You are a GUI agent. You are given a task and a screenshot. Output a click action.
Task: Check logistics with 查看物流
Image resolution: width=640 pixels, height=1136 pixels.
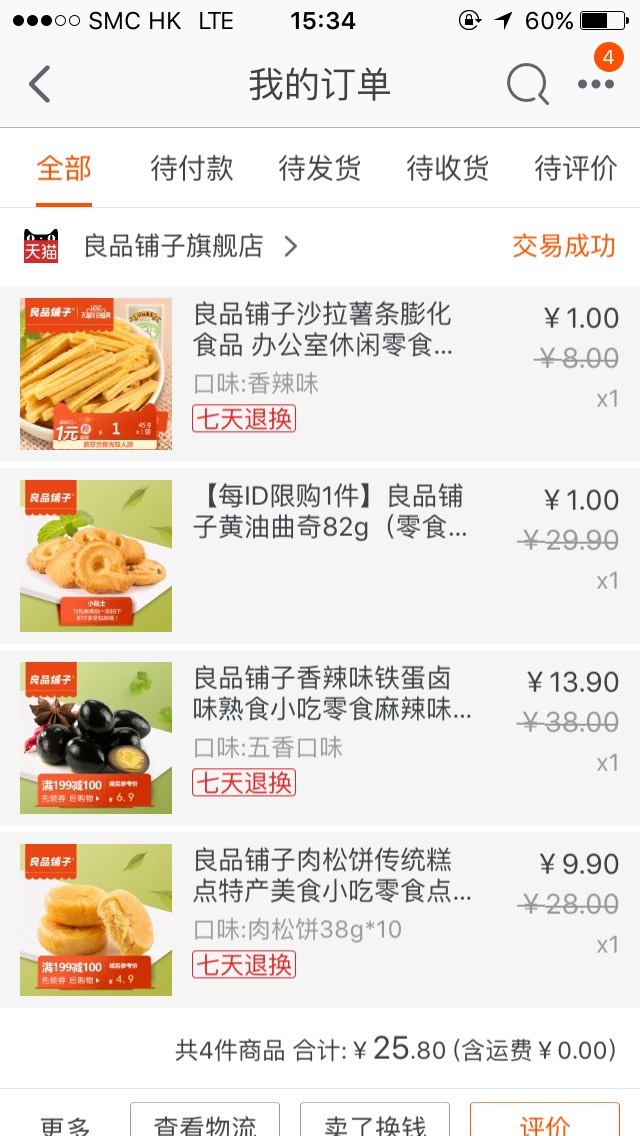click(x=205, y=1120)
